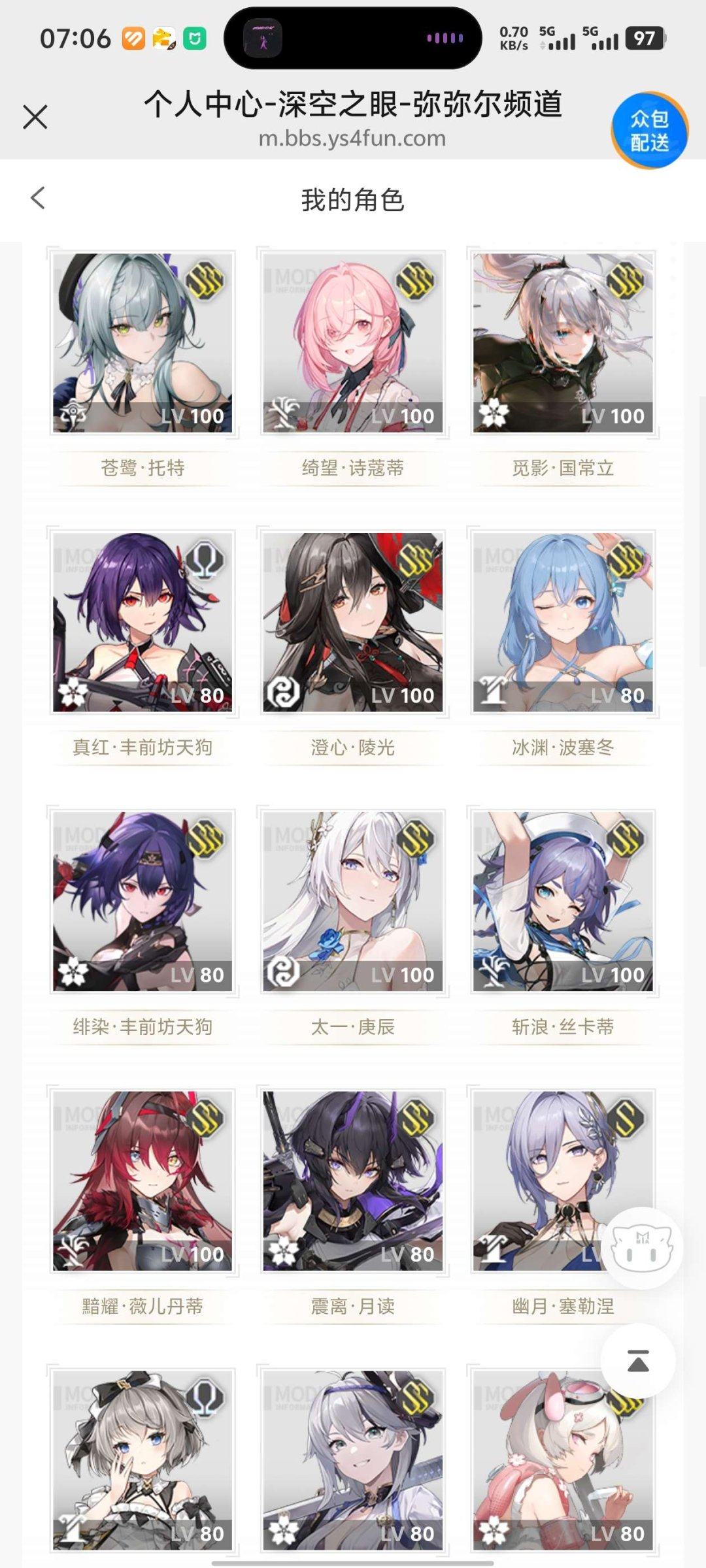Close the in-app browser page
The image size is (706, 1568).
[x=35, y=118]
